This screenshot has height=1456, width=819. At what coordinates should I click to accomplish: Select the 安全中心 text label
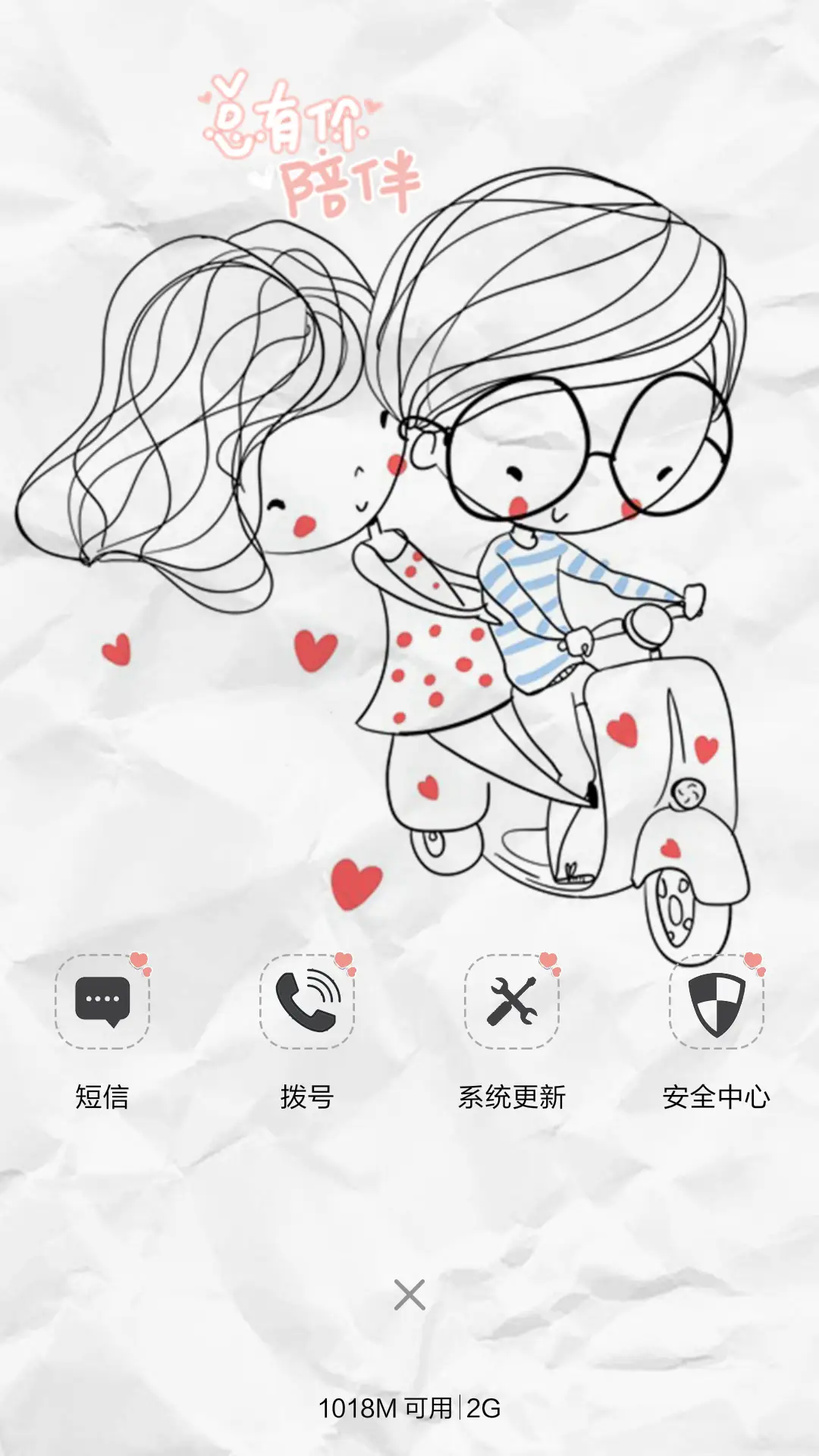pos(719,1094)
